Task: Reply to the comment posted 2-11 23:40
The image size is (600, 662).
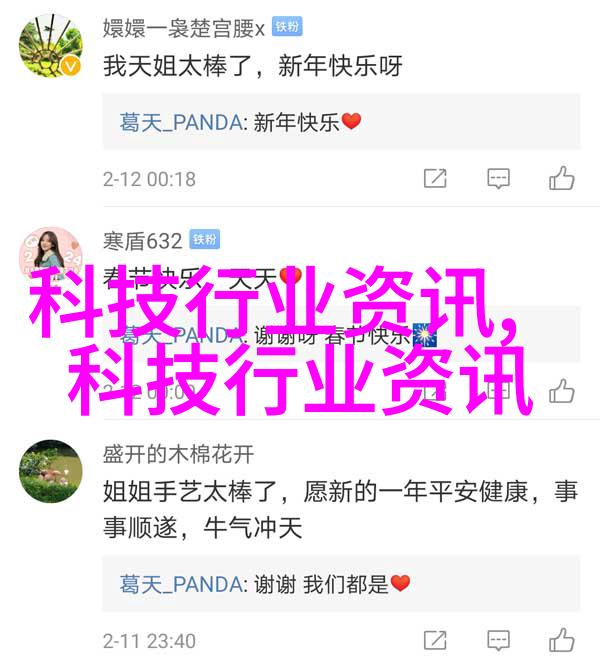Action: [x=499, y=640]
